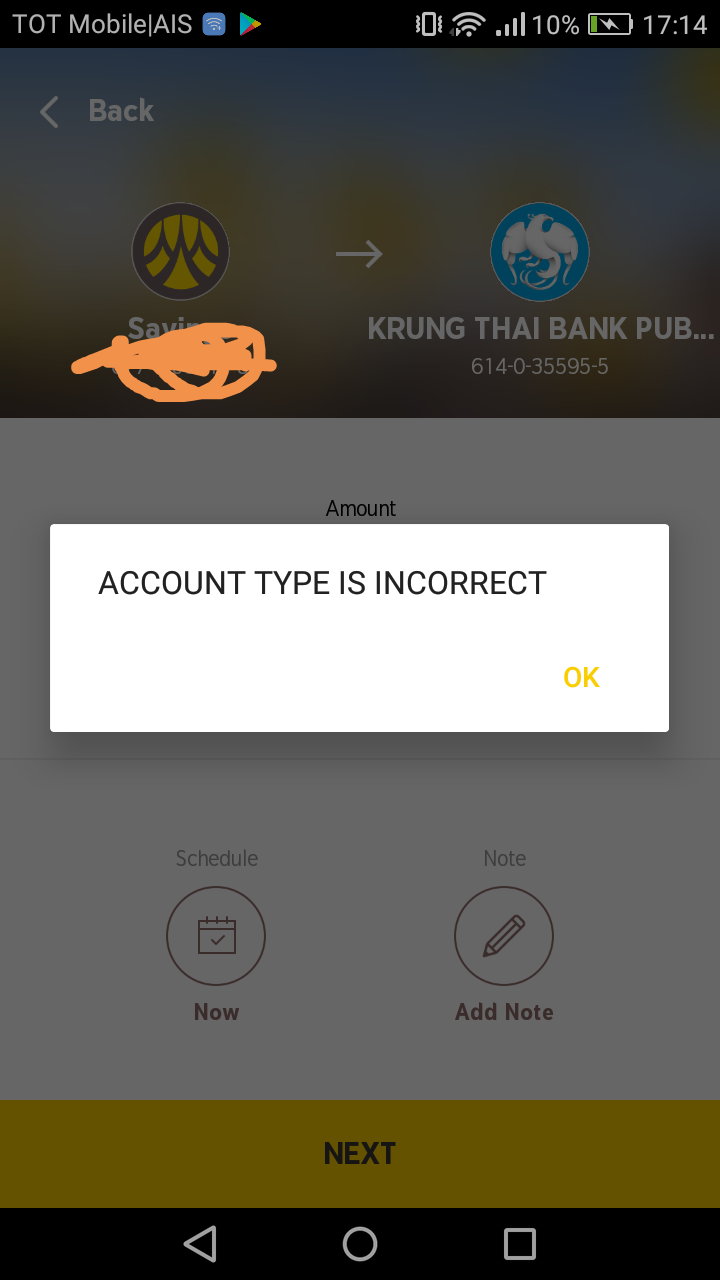Proceed with the NEXT button
The width and height of the screenshot is (720, 1280).
[360, 1153]
